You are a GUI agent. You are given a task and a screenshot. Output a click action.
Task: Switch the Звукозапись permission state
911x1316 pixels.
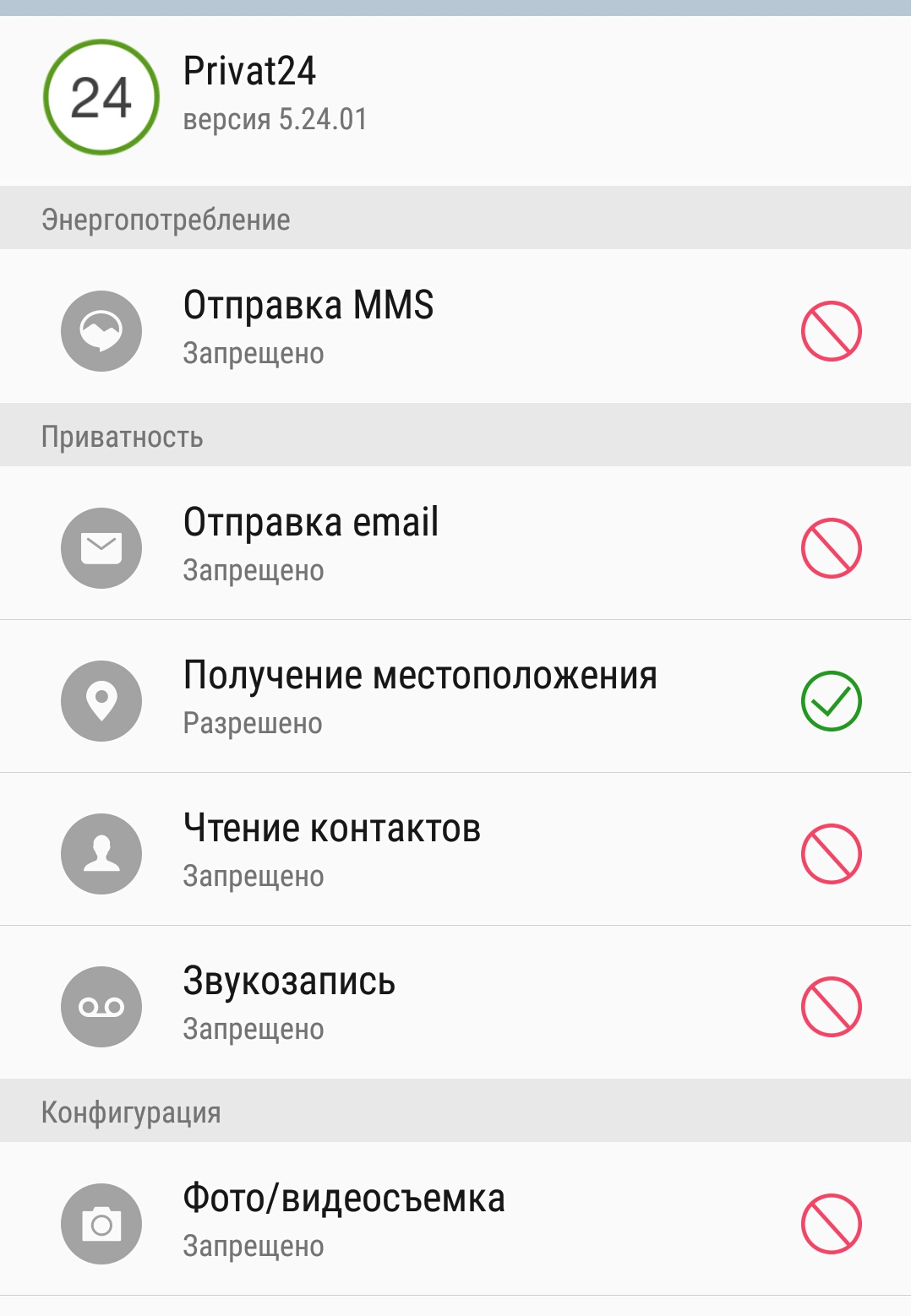(831, 1006)
